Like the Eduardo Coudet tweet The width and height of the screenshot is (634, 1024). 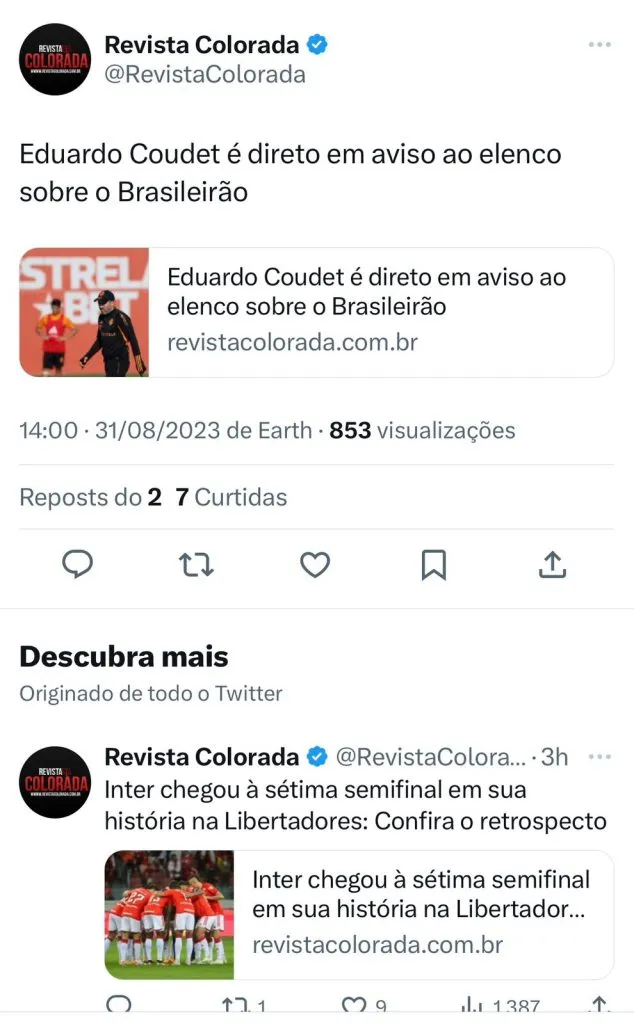[x=315, y=565]
